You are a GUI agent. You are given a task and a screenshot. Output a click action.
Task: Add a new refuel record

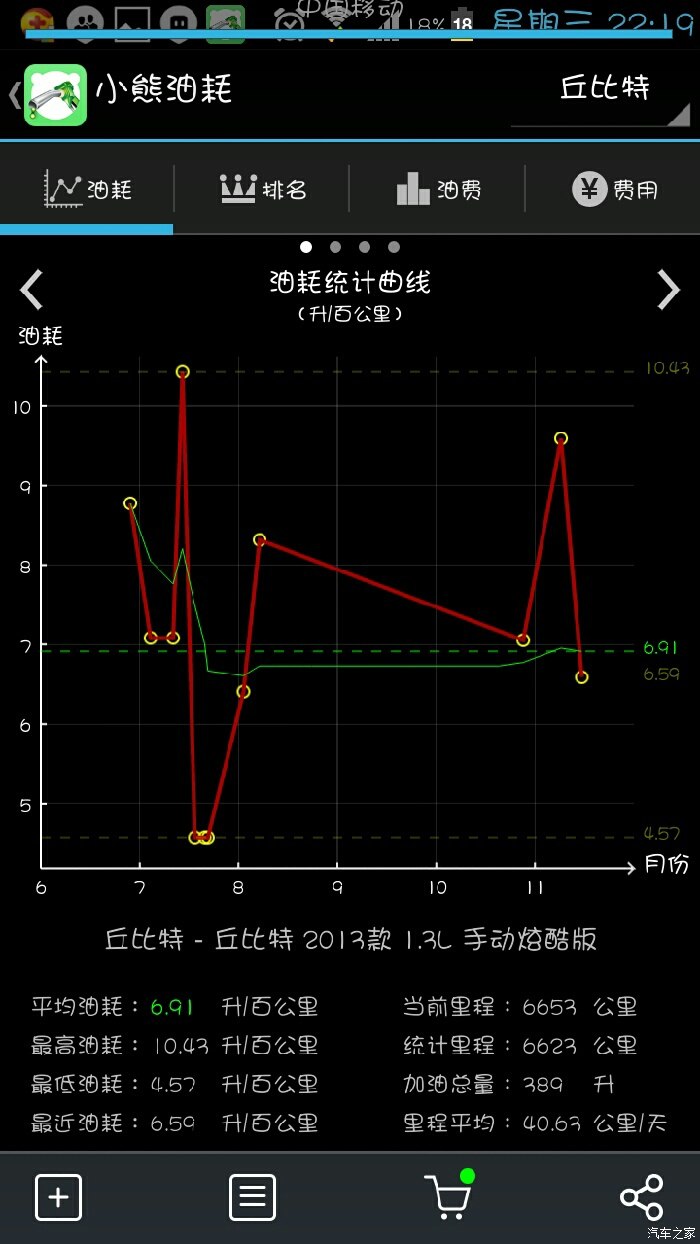click(58, 1197)
